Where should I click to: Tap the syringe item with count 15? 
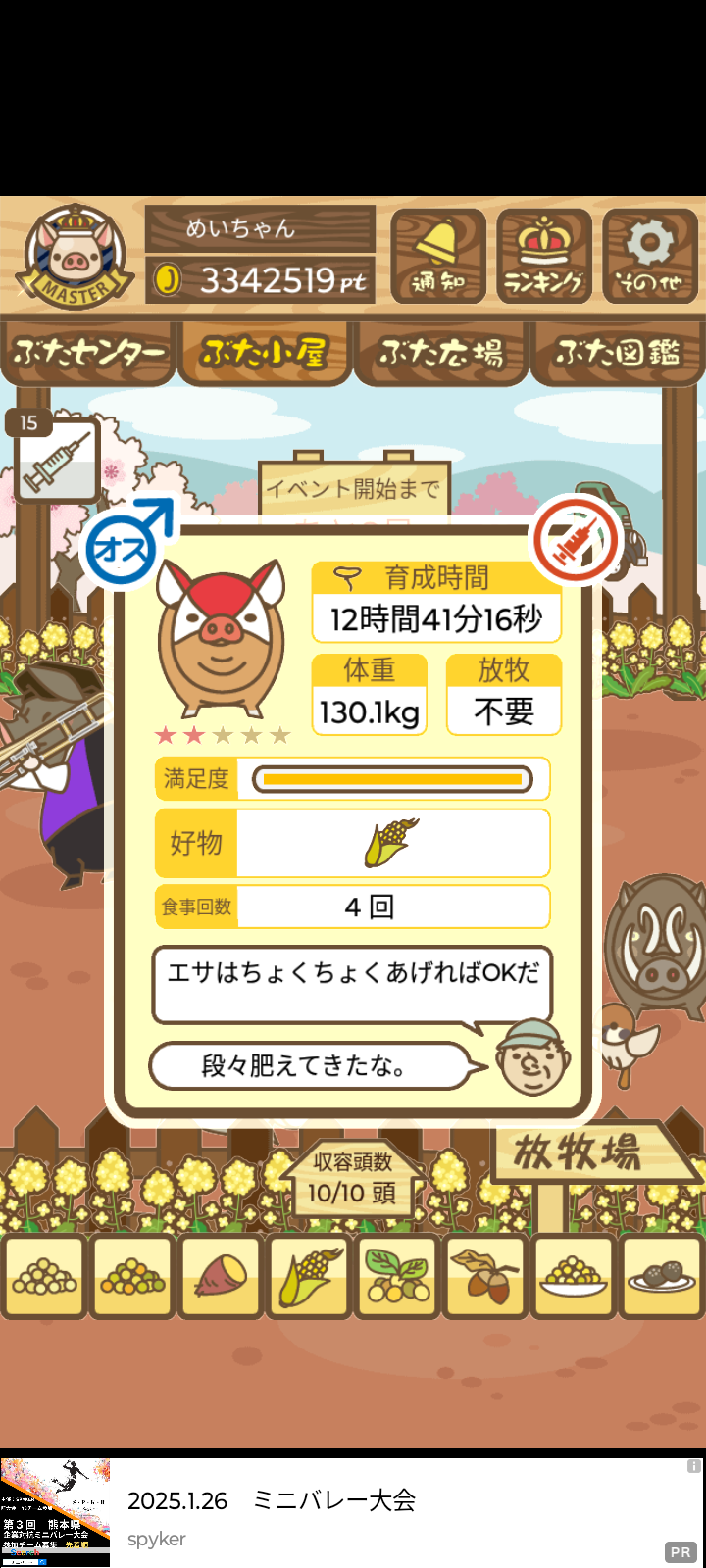57,459
